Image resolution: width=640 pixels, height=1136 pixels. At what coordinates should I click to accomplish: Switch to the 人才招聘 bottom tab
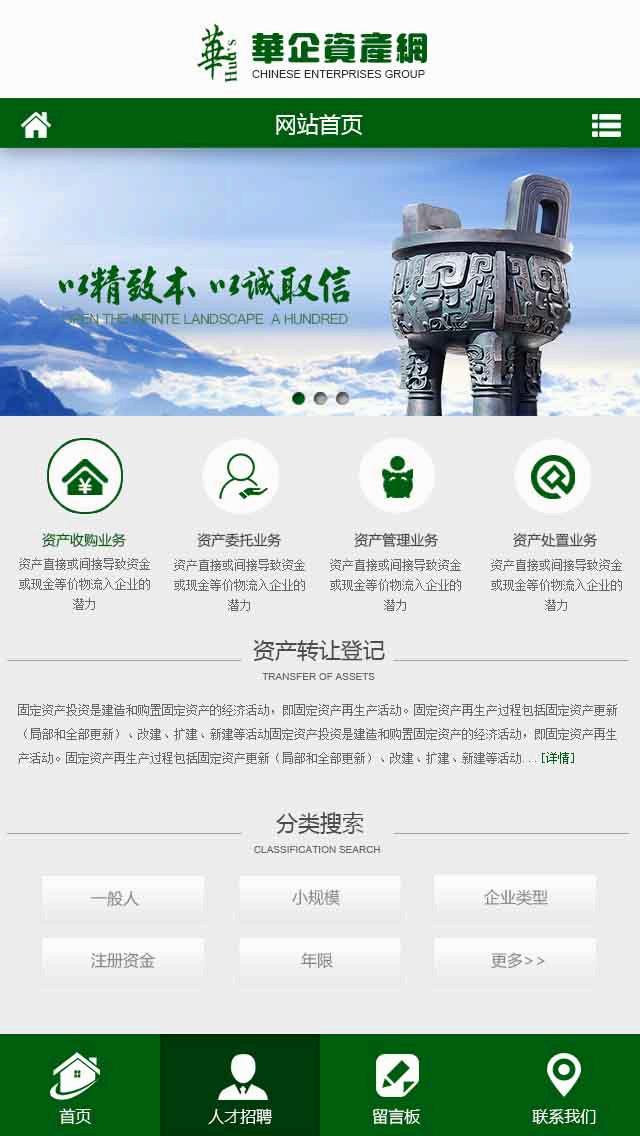[240, 1086]
